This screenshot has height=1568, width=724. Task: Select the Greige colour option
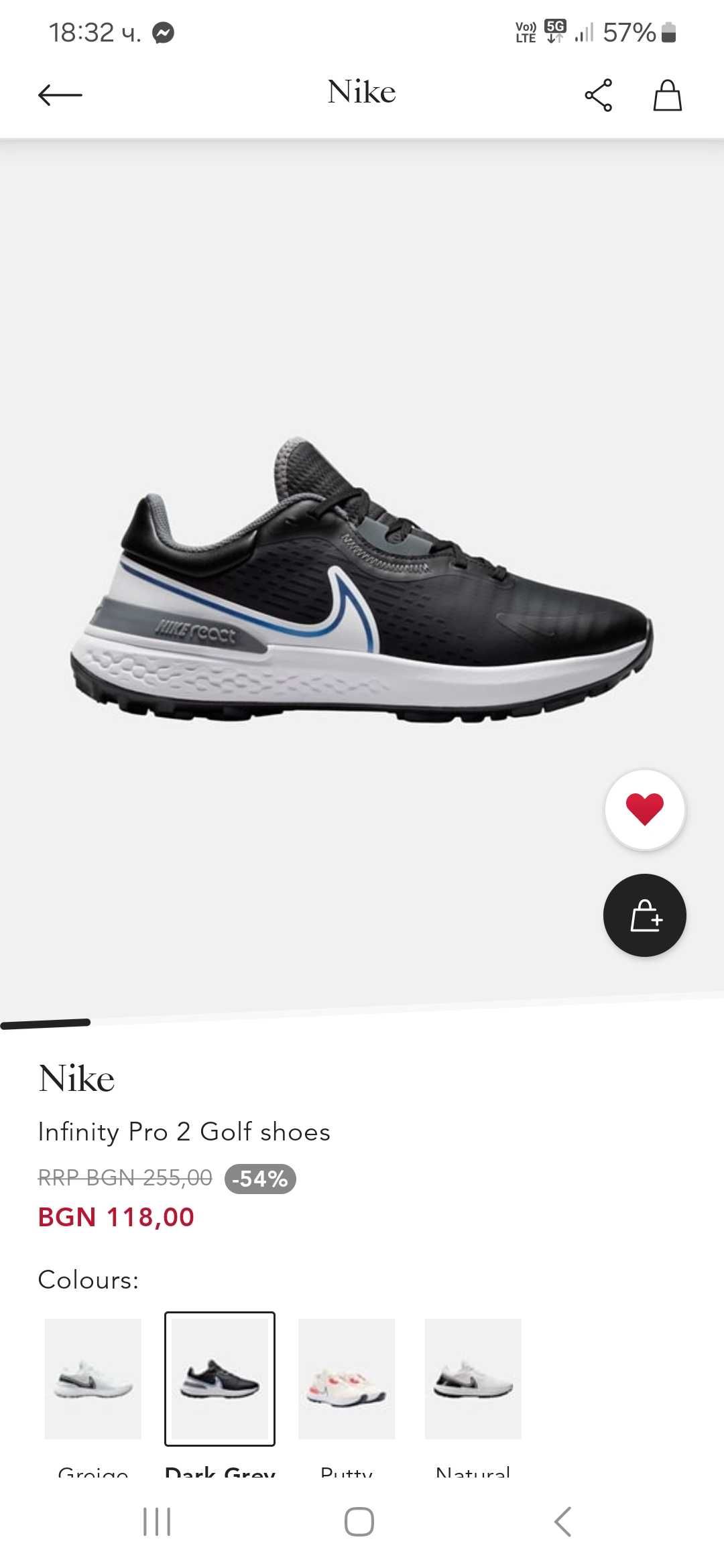tap(93, 1378)
